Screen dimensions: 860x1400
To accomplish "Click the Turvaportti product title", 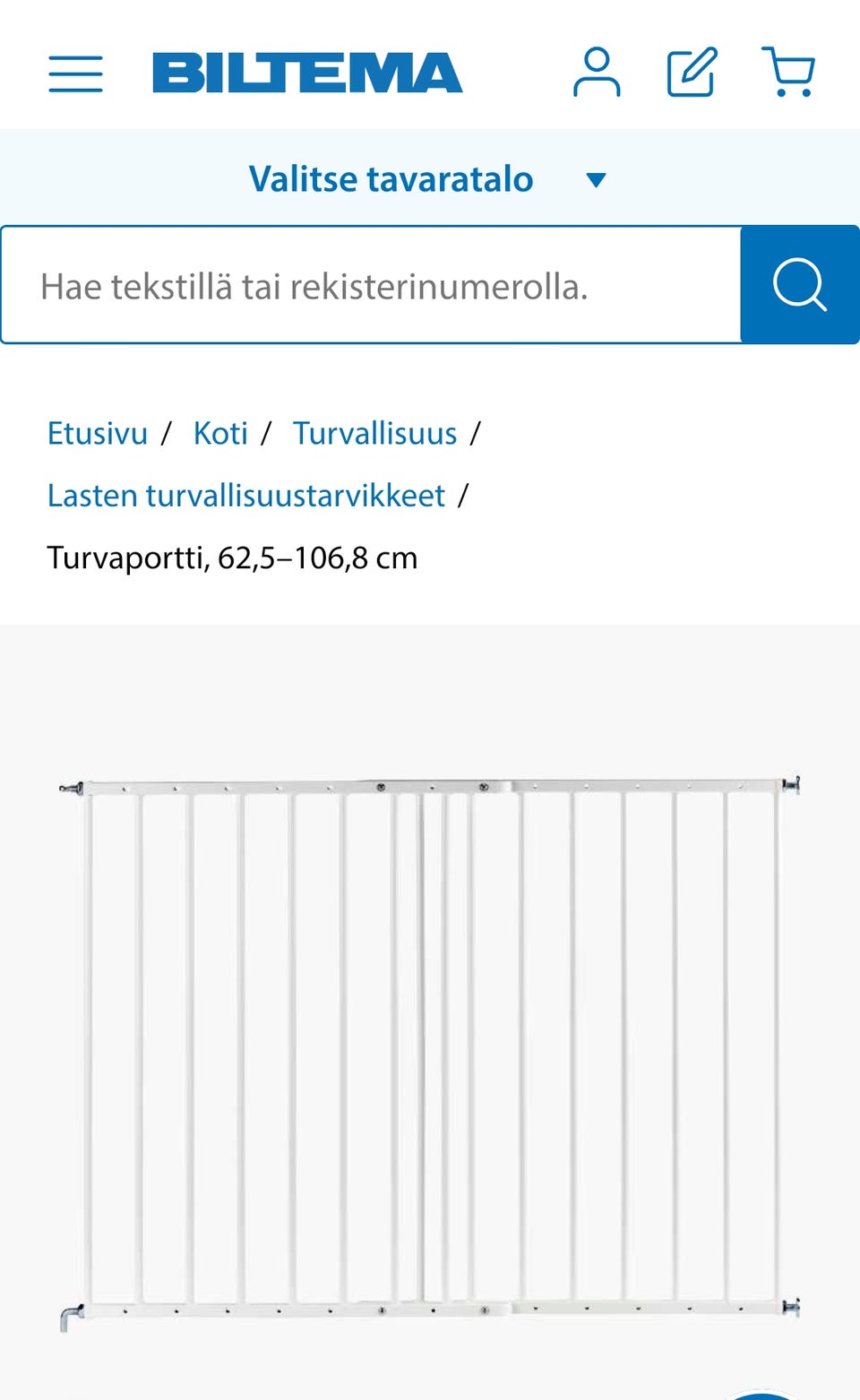I will click(x=233, y=557).
